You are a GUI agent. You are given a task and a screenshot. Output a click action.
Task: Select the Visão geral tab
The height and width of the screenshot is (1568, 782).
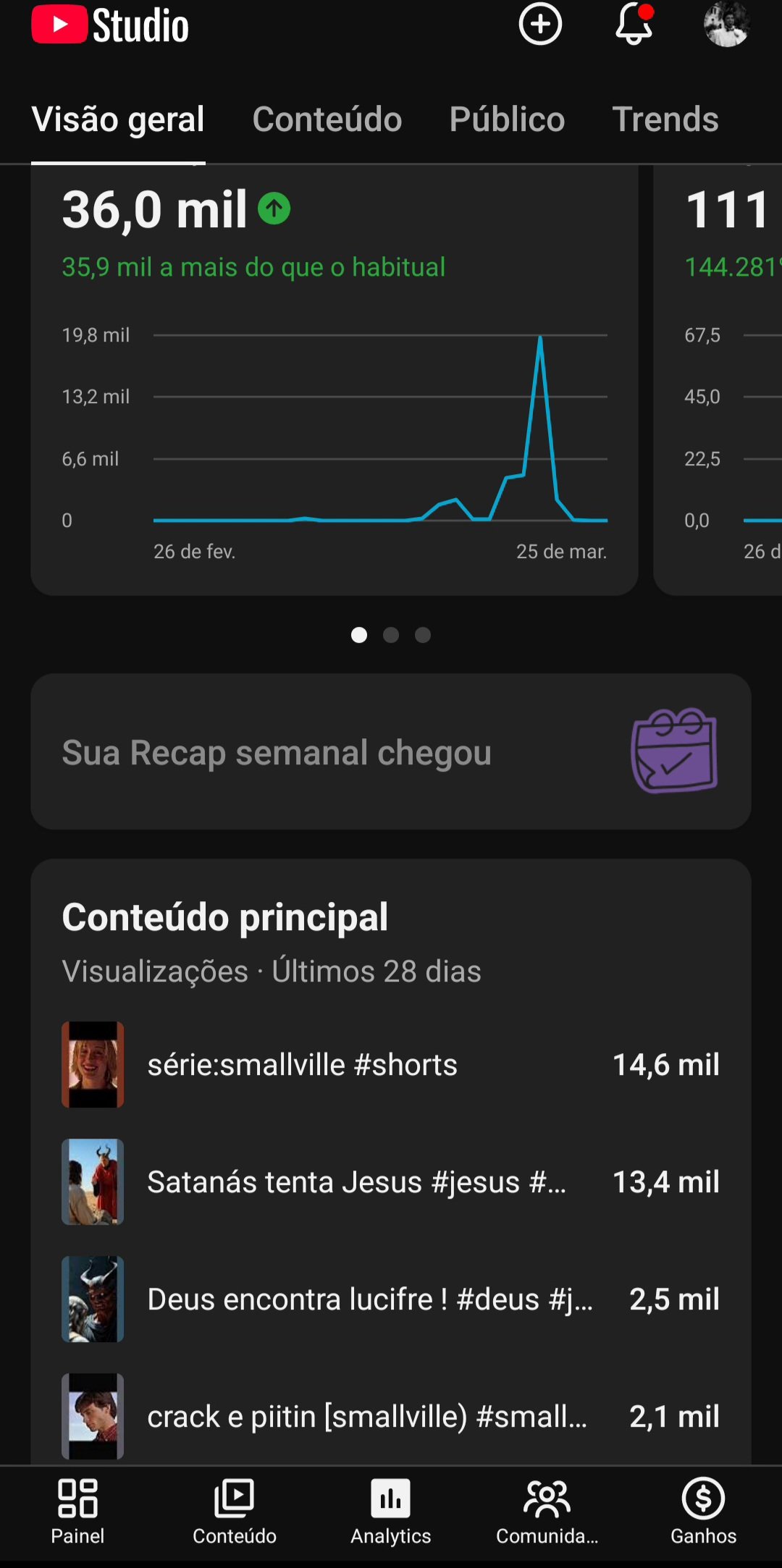(x=118, y=119)
